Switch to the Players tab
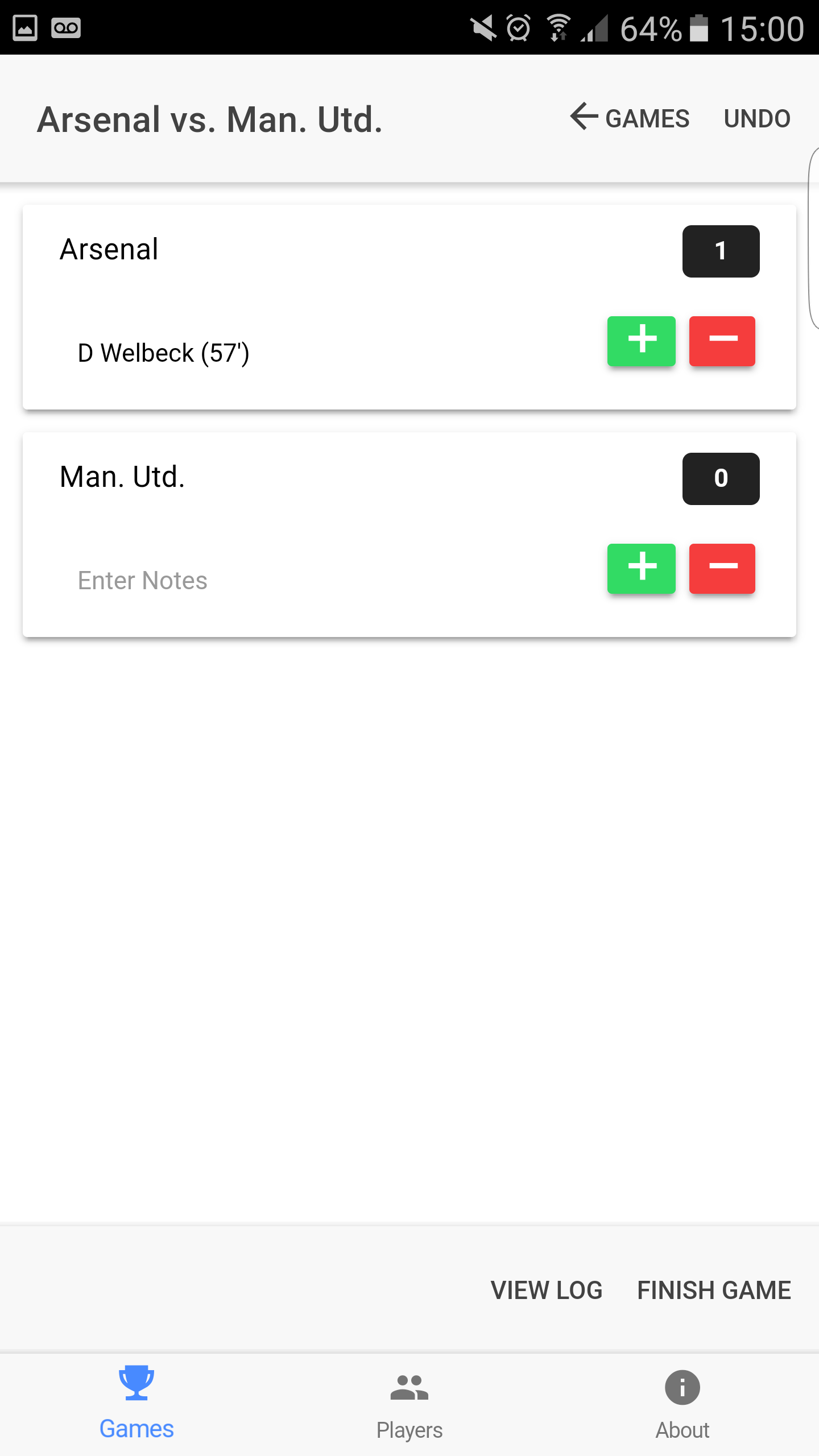 point(409,1405)
